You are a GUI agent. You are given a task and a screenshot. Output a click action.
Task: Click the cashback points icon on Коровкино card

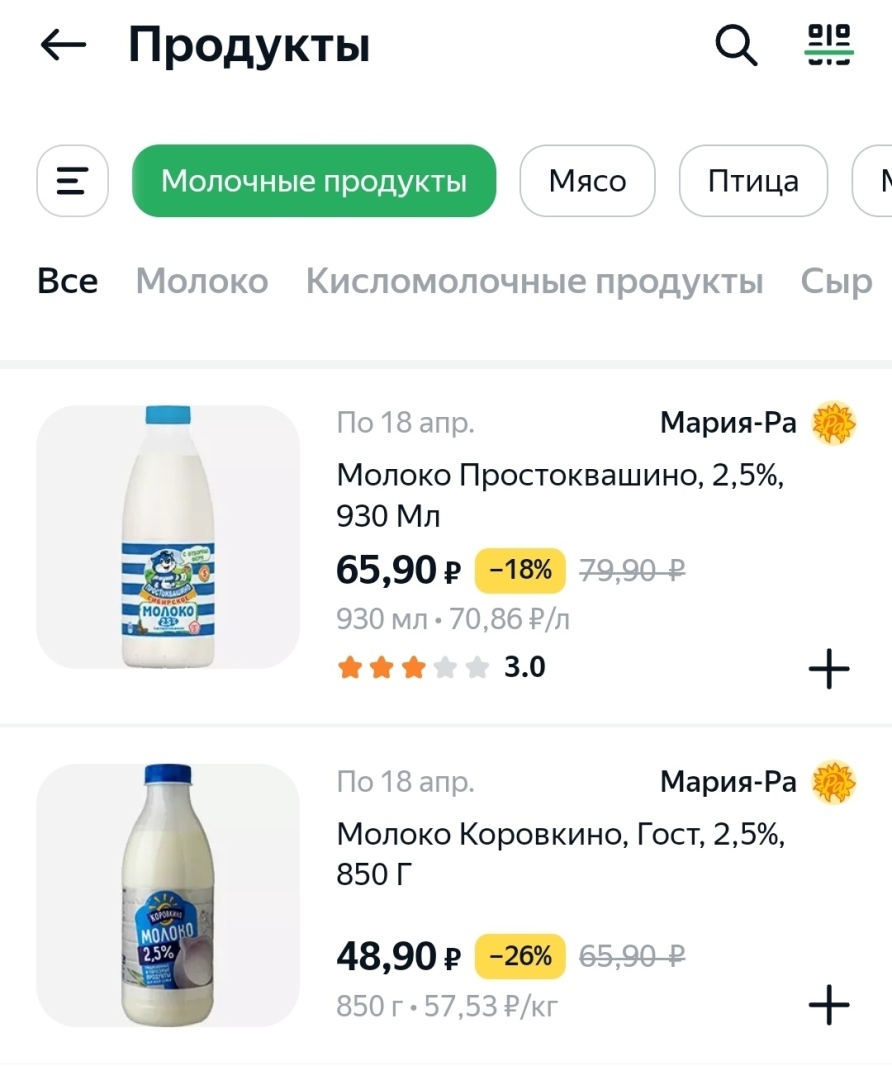(835, 781)
